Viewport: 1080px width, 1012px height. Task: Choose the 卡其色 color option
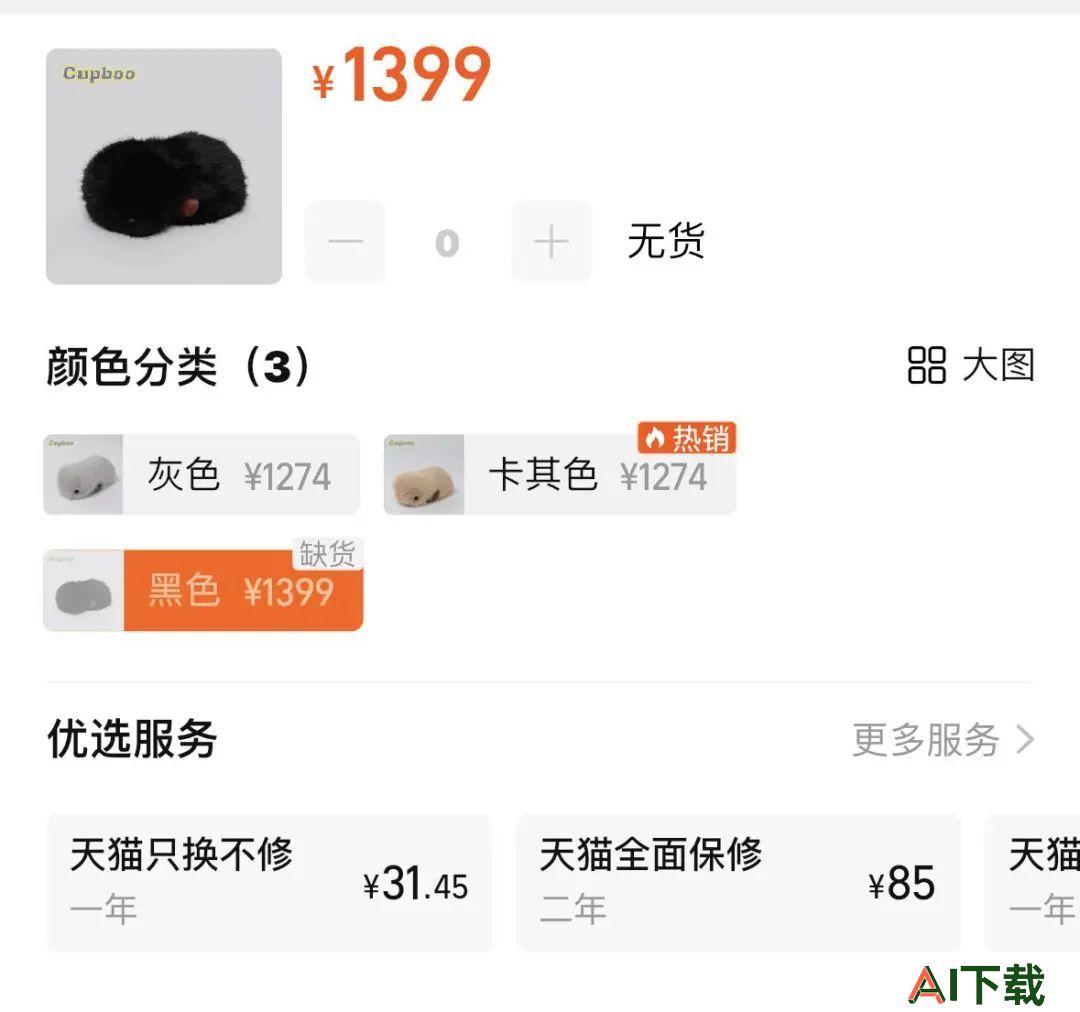(x=560, y=475)
